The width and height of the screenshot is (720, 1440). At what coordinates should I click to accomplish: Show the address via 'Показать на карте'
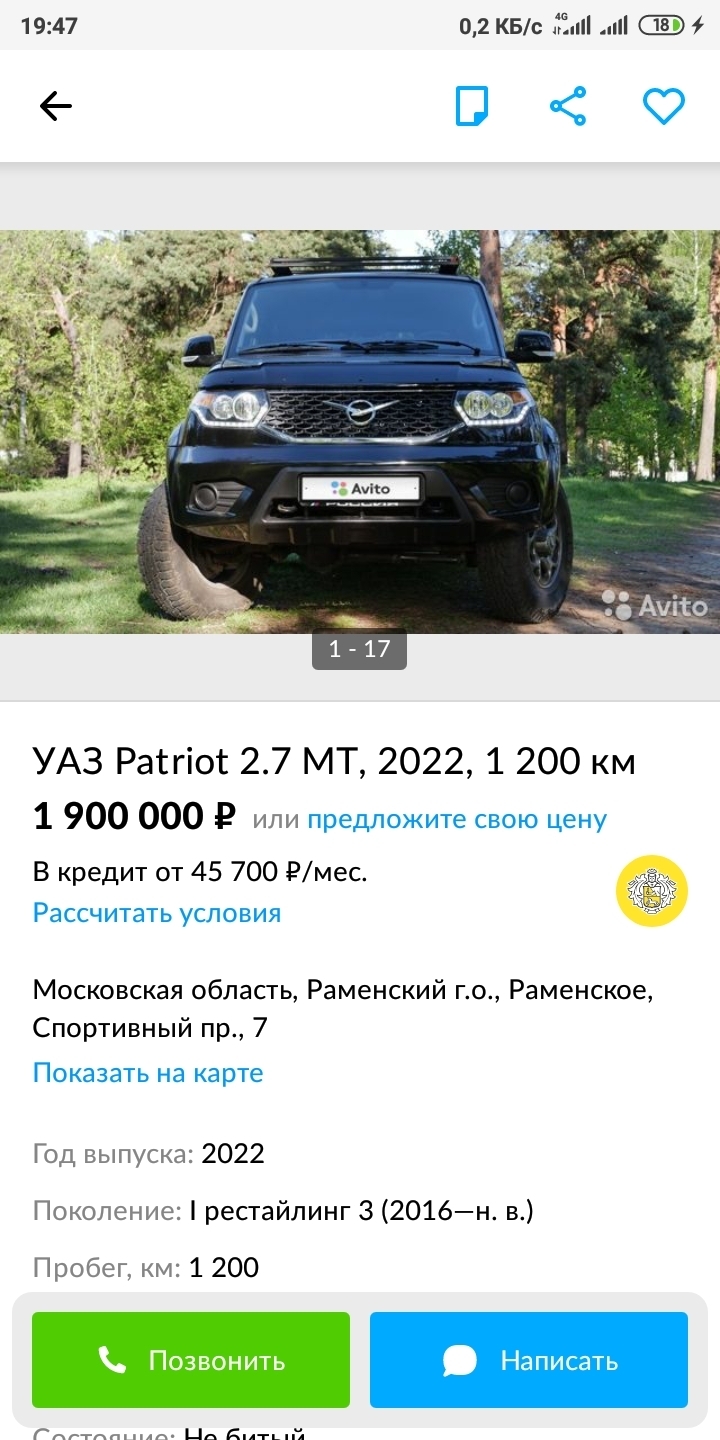tap(148, 1073)
